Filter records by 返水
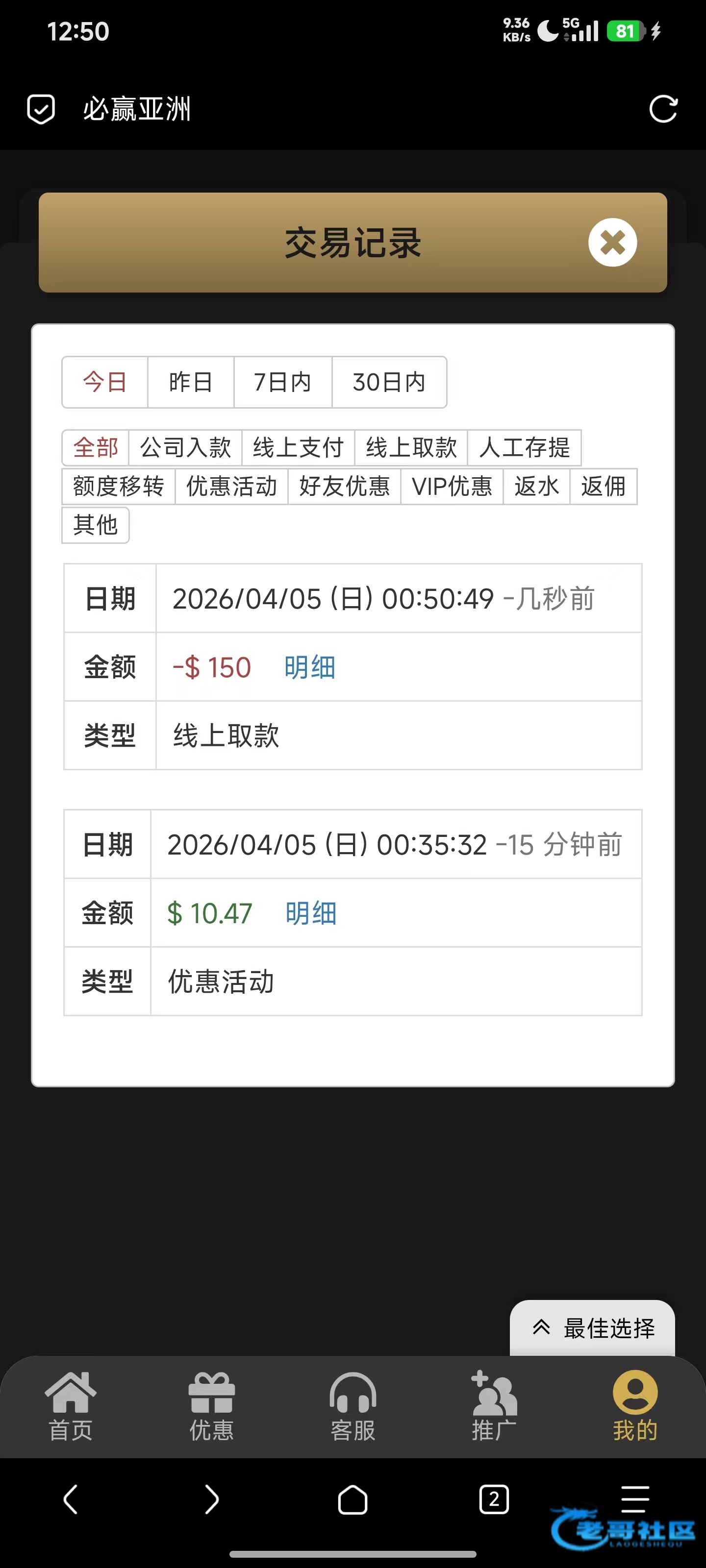The height and width of the screenshot is (1568, 706). coord(536,487)
